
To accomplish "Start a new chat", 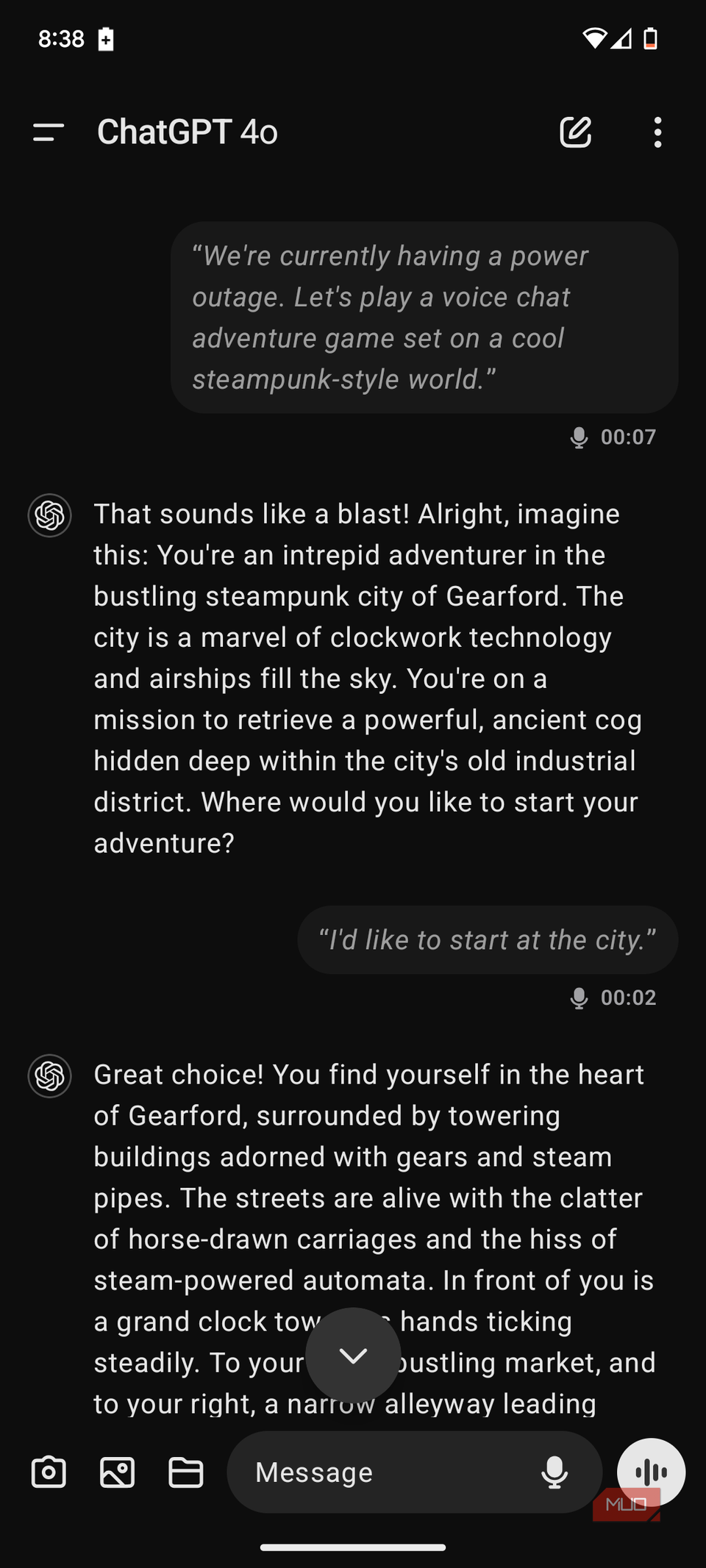I will pyautogui.click(x=575, y=132).
